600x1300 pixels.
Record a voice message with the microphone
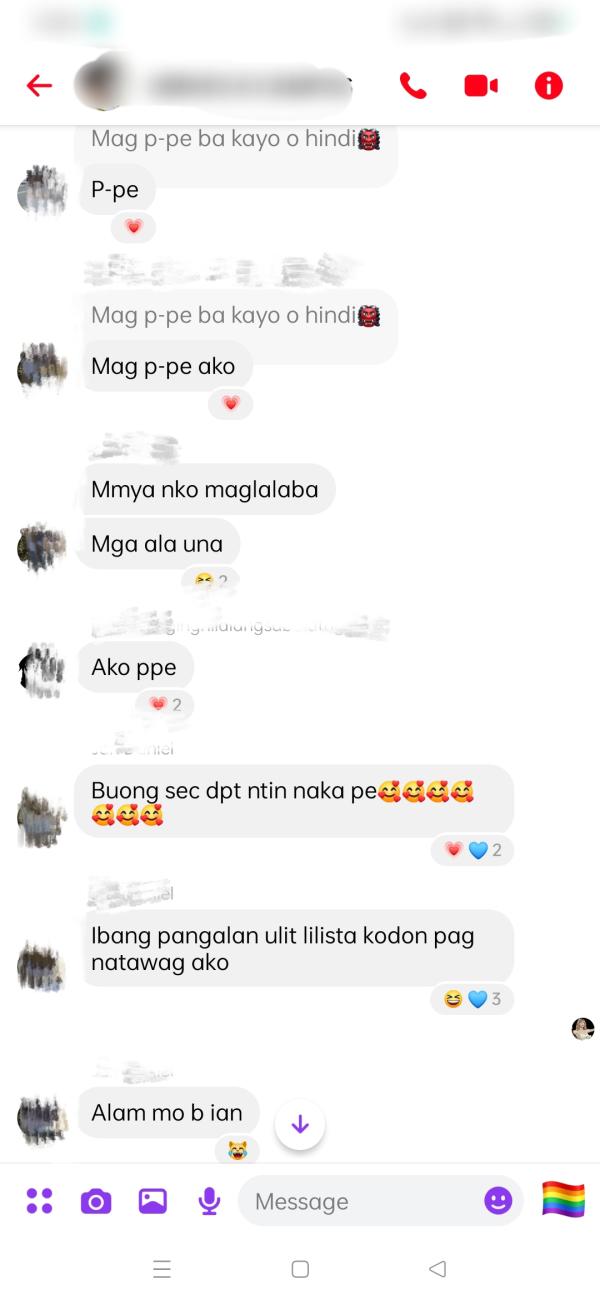tap(208, 1200)
